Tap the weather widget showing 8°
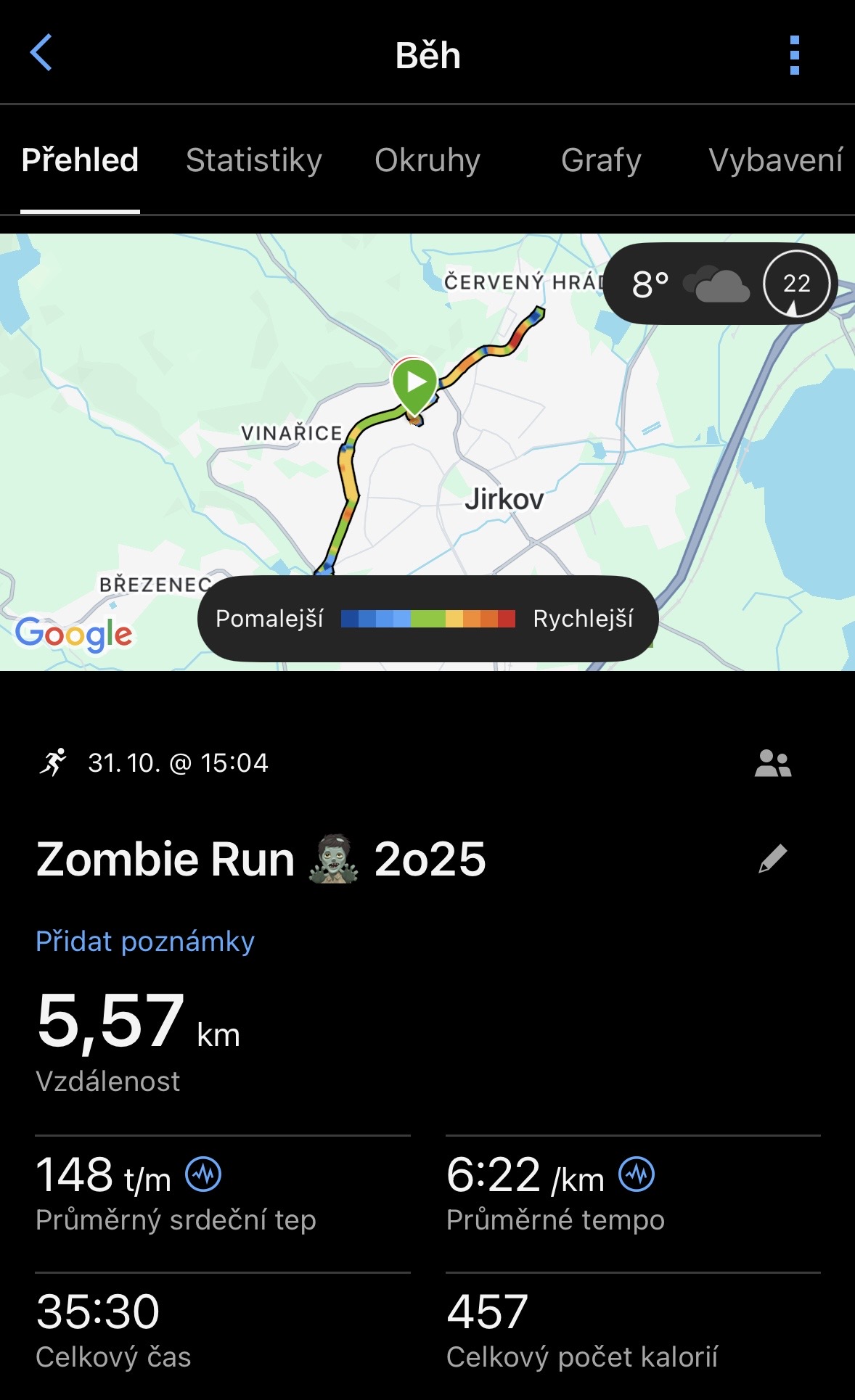This screenshot has height=1400, width=855. [x=720, y=284]
